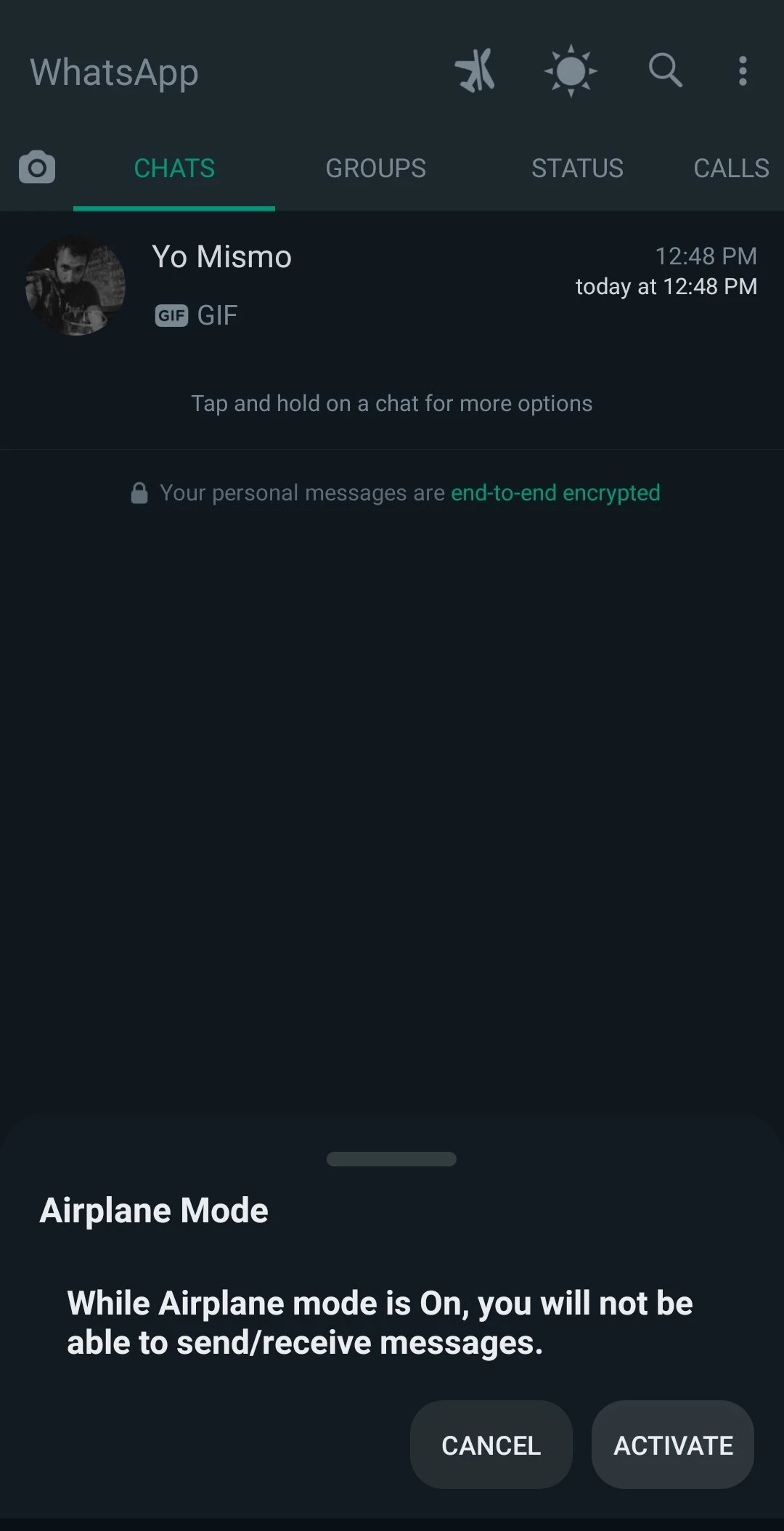The image size is (784, 1531).
Task: Follow the end-to-end encrypted link
Action: coord(555,493)
